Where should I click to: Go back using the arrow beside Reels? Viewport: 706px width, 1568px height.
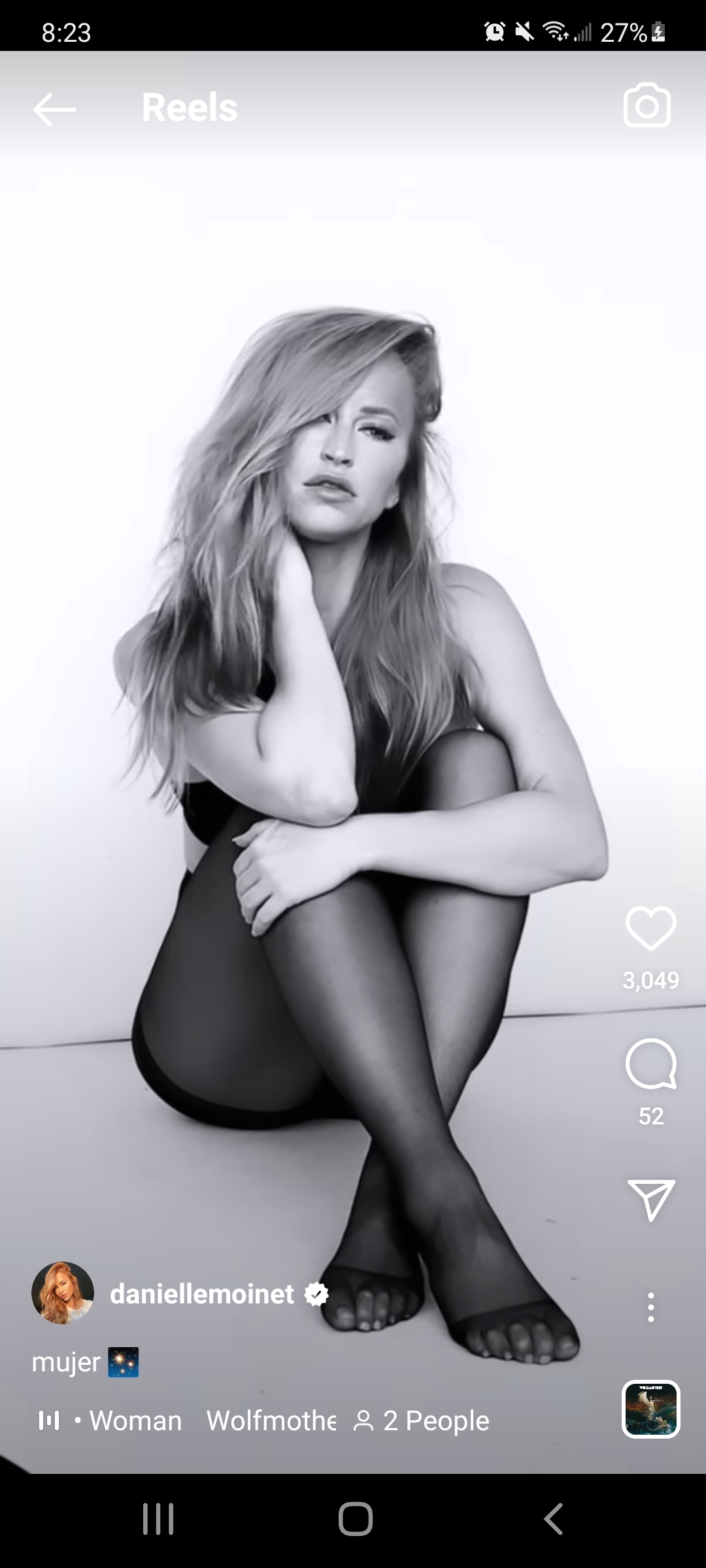(x=55, y=108)
